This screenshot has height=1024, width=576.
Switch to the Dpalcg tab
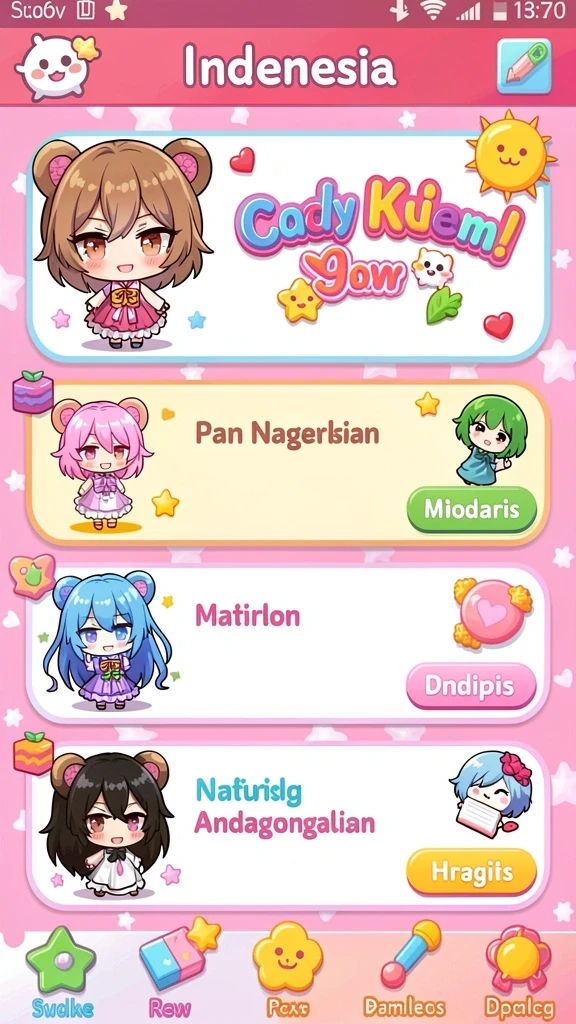(x=520, y=974)
